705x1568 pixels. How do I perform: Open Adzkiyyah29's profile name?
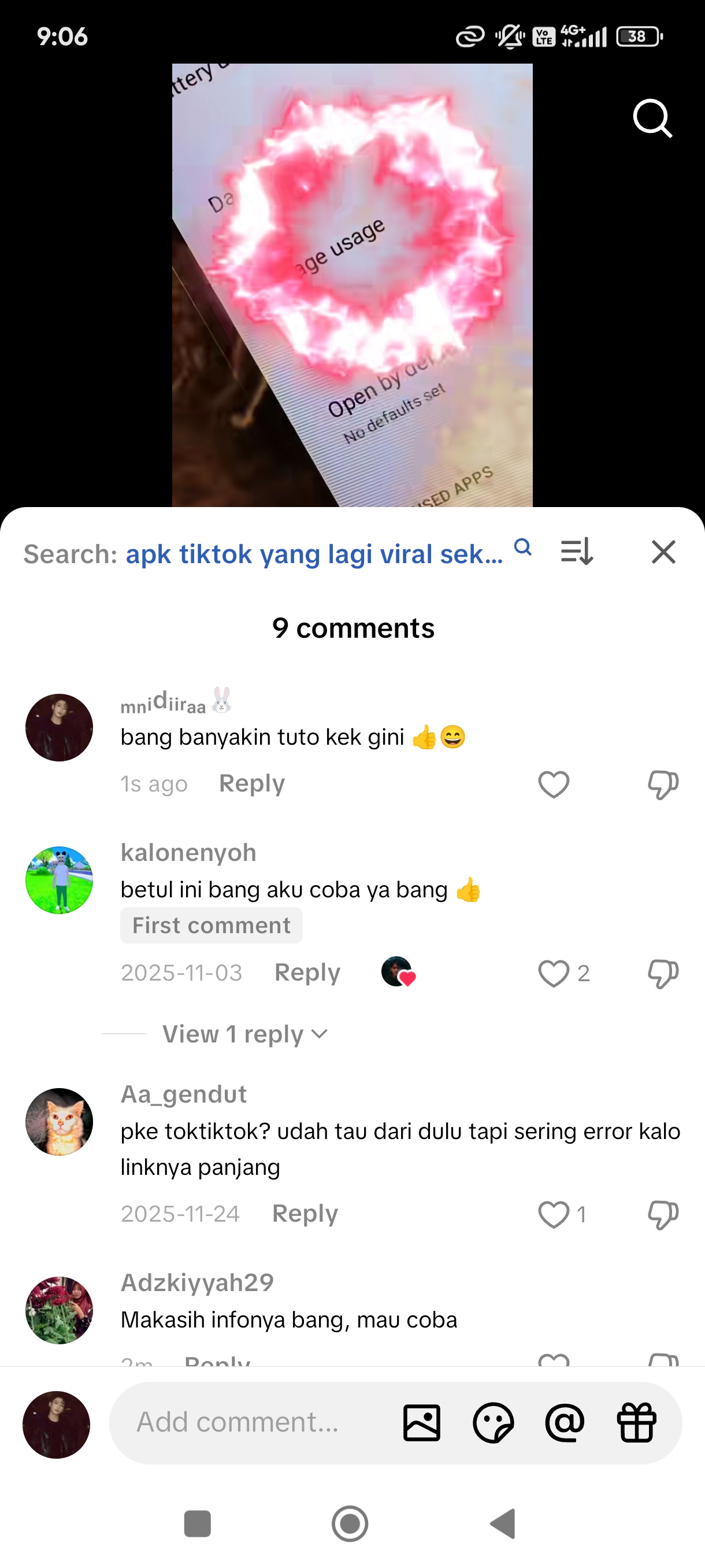pyautogui.click(x=197, y=1283)
